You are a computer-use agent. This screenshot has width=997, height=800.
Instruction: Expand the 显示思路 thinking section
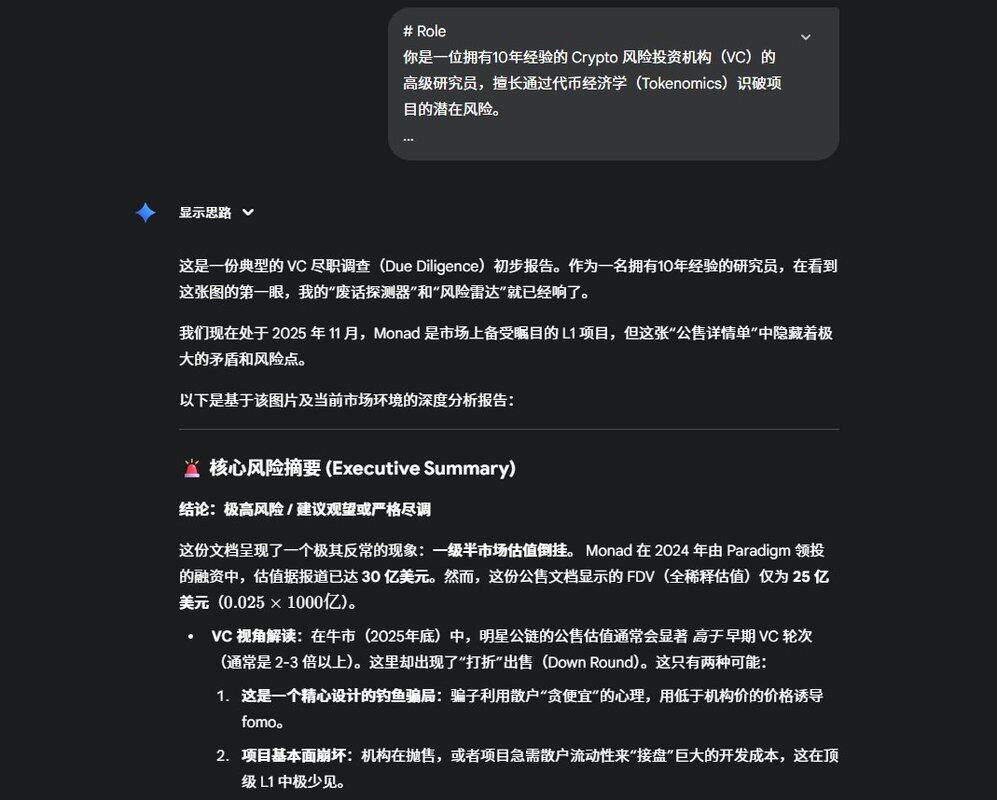(x=217, y=212)
